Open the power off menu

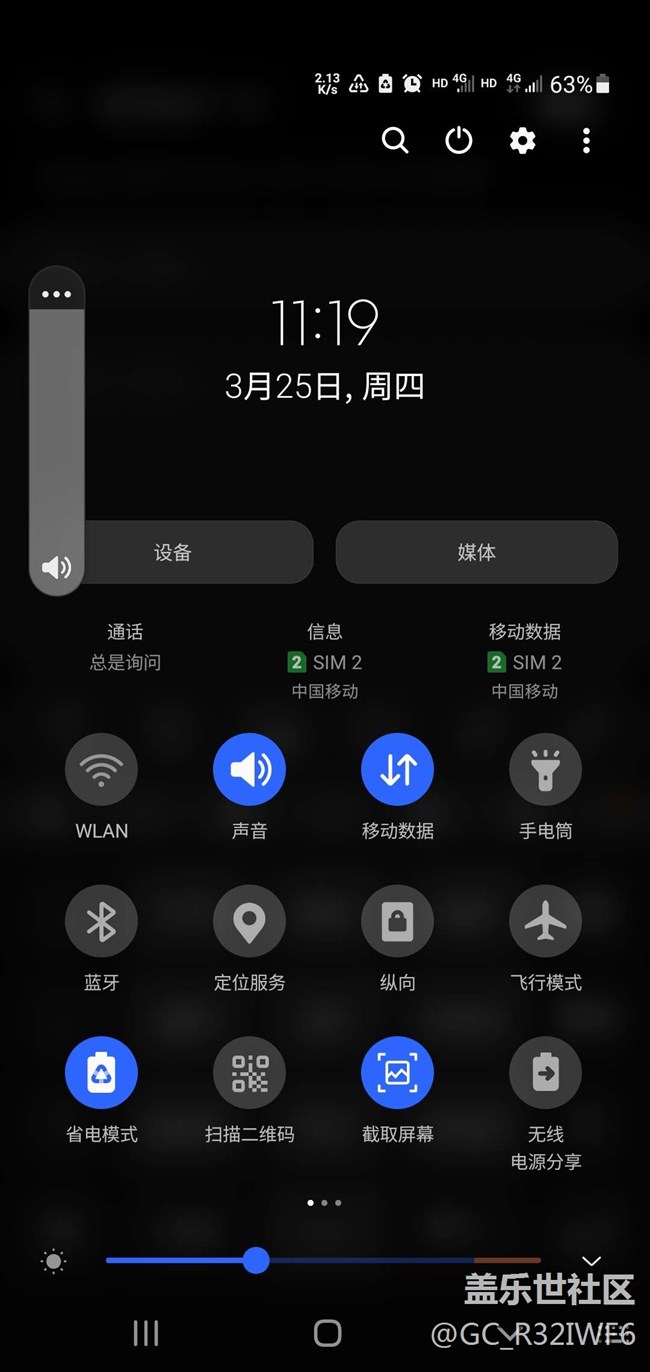click(459, 141)
